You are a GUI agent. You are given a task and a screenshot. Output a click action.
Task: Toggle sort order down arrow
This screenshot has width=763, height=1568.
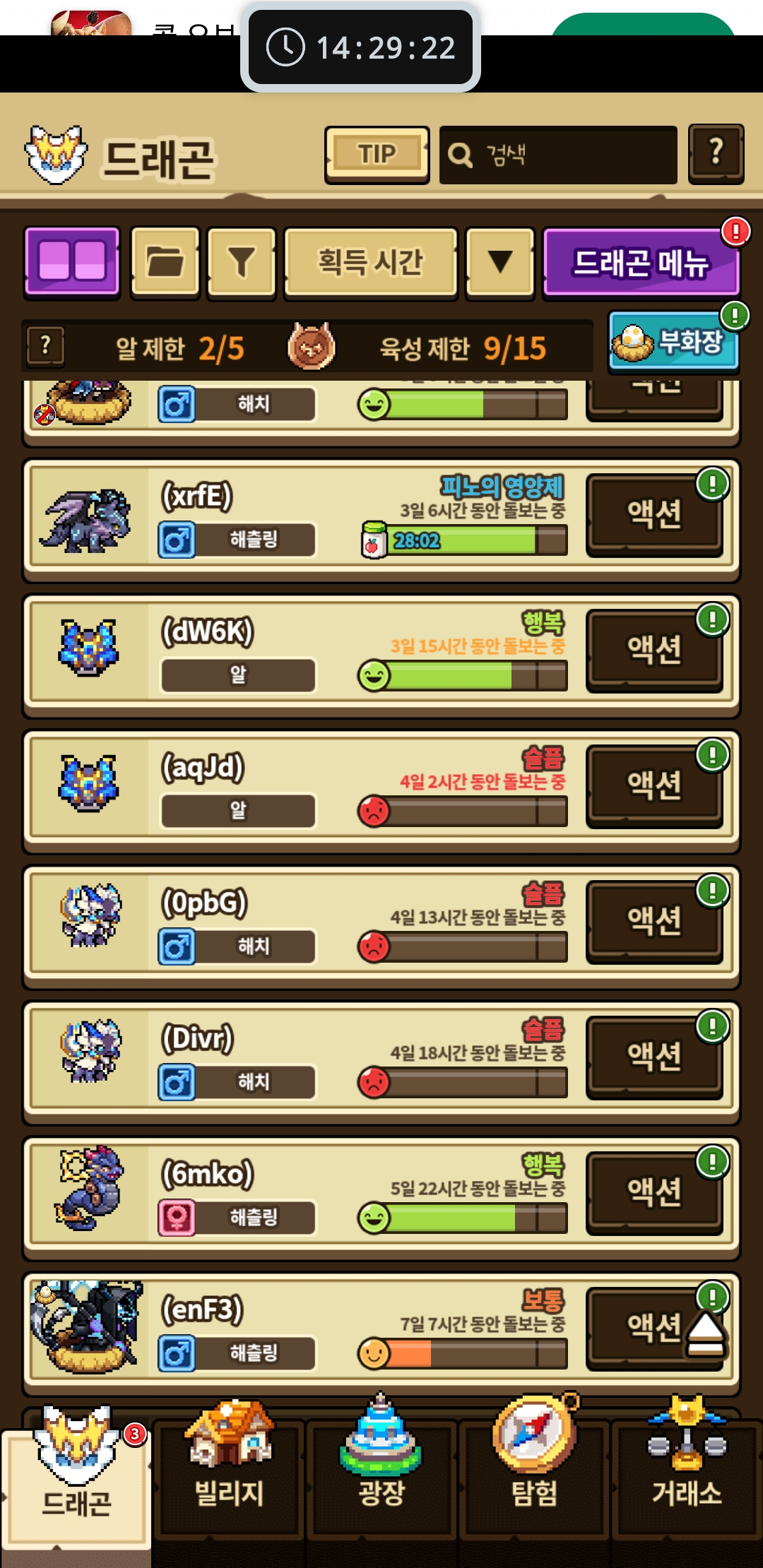500,262
